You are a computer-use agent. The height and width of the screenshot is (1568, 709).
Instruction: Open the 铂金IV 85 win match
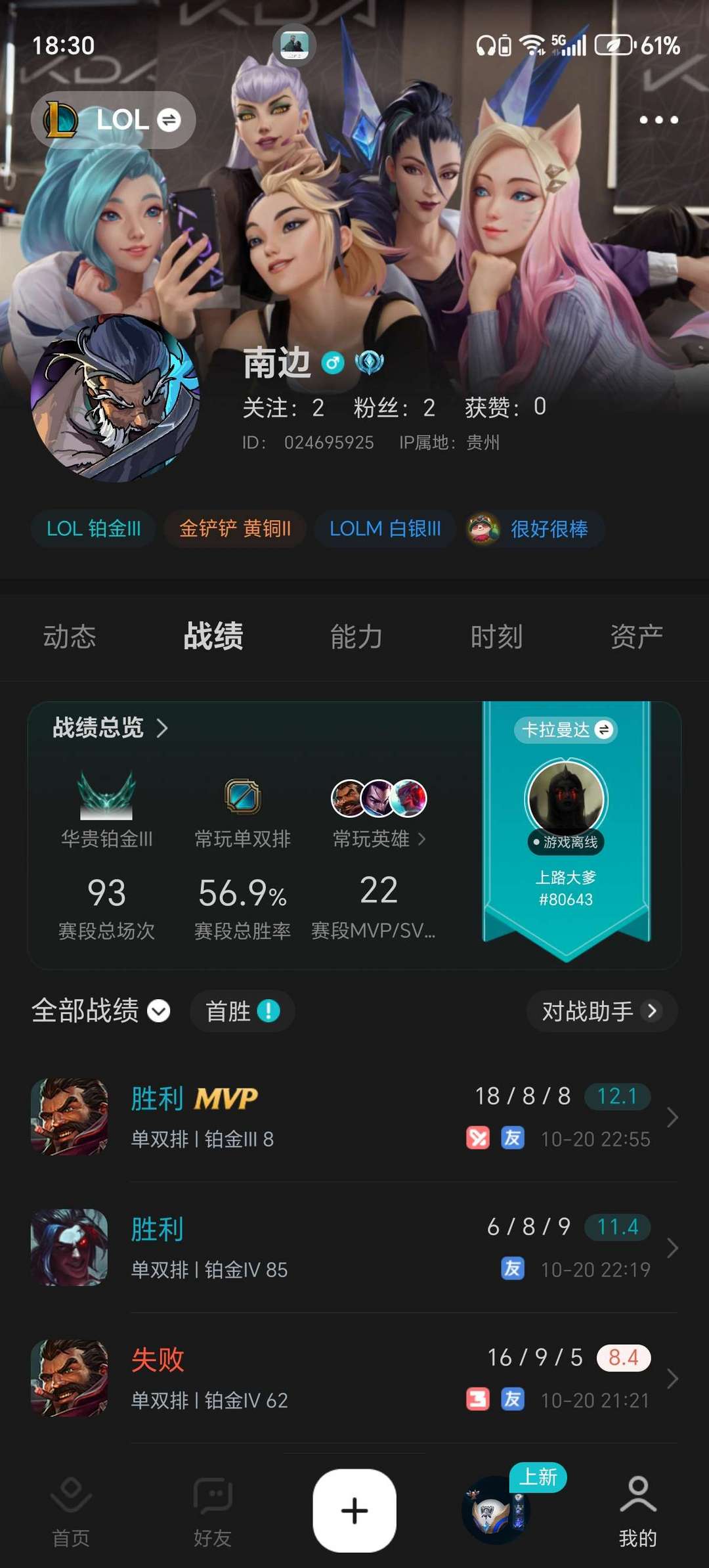click(x=354, y=1247)
